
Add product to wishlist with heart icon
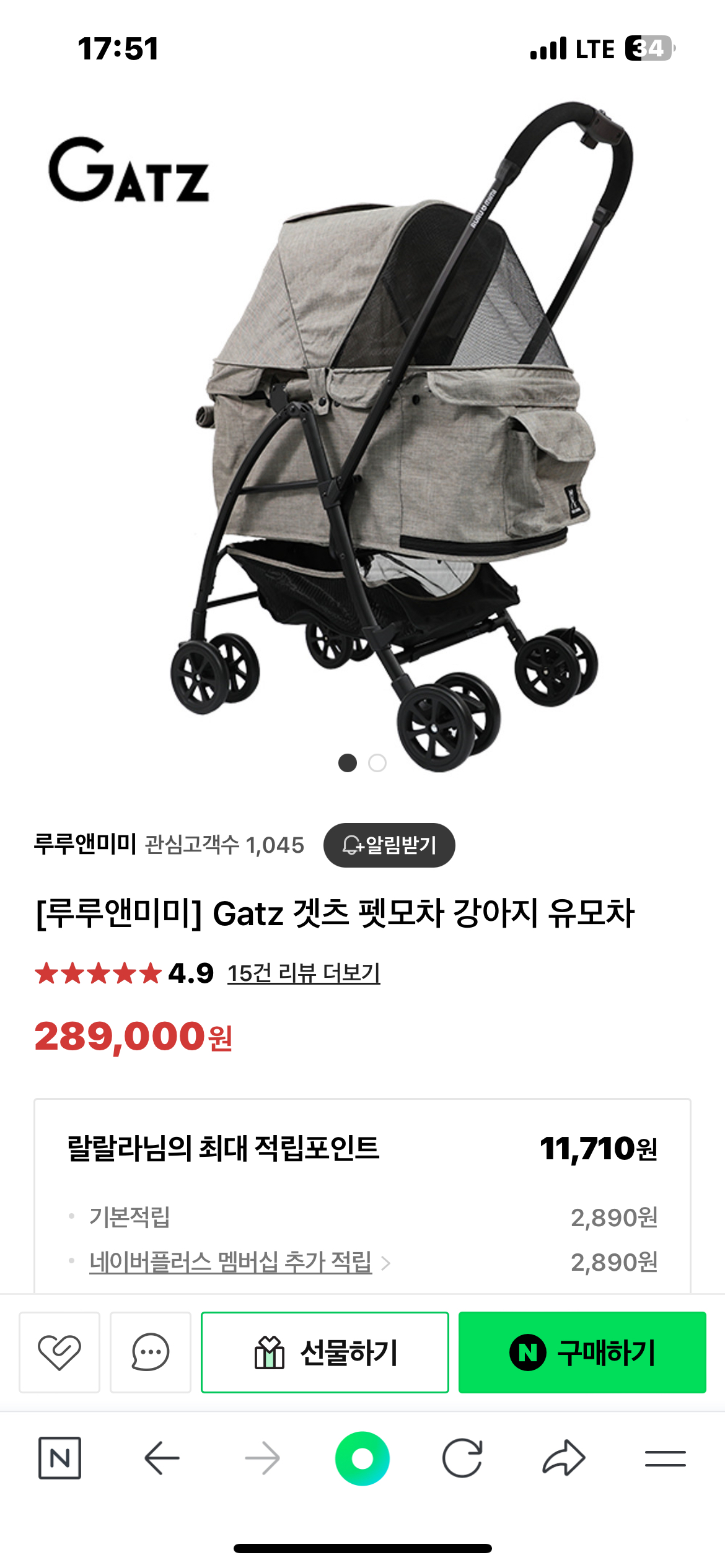tap(59, 1352)
